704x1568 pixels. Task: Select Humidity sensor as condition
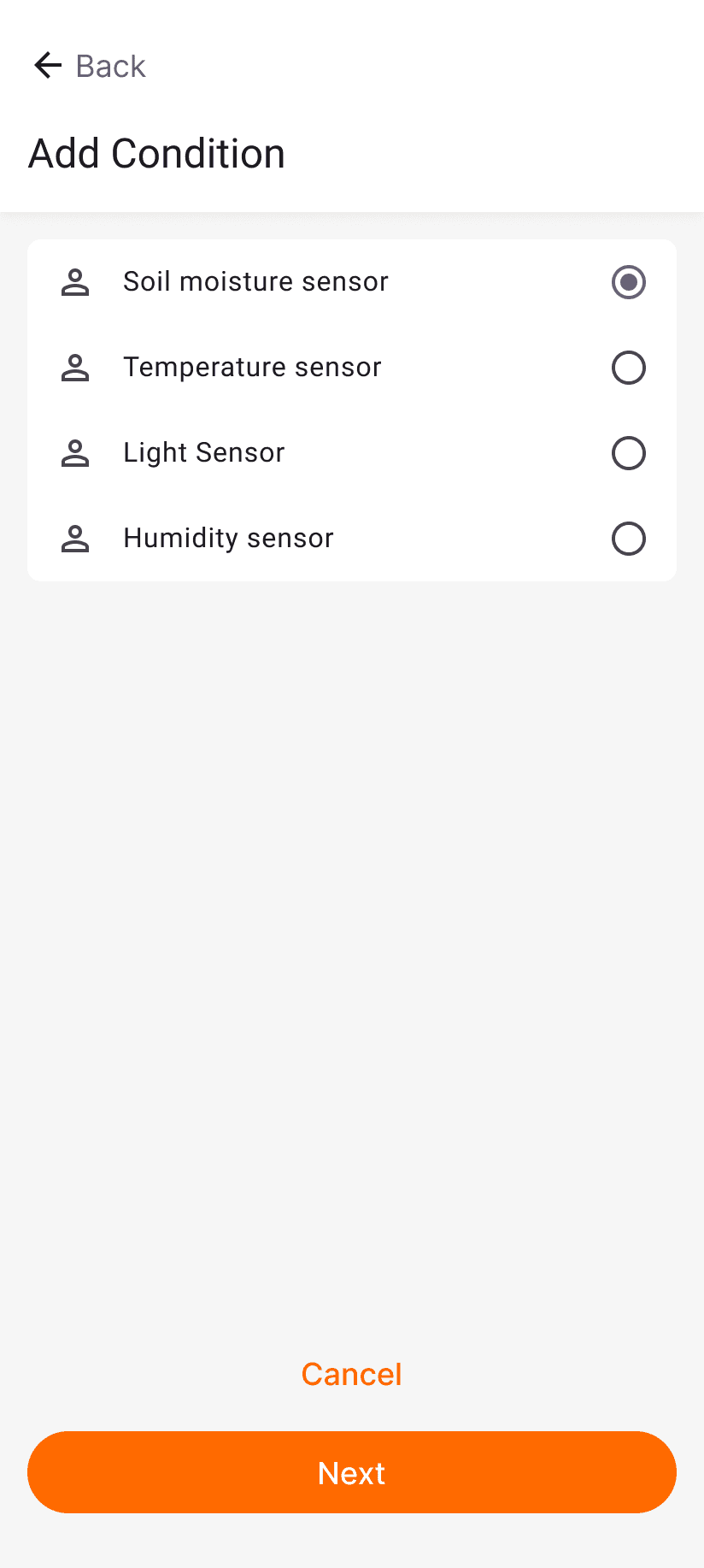(x=628, y=539)
